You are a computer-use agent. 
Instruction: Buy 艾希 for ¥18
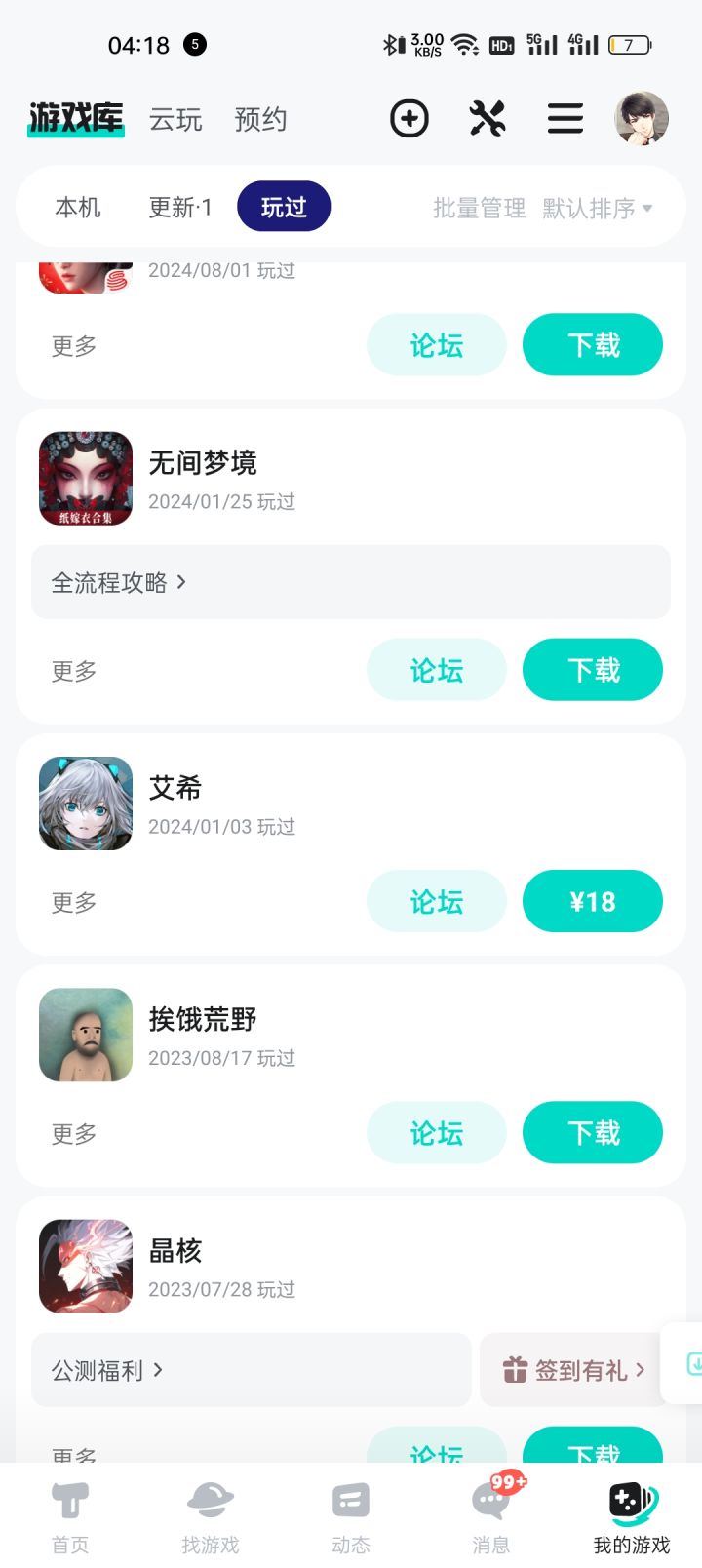point(593,902)
